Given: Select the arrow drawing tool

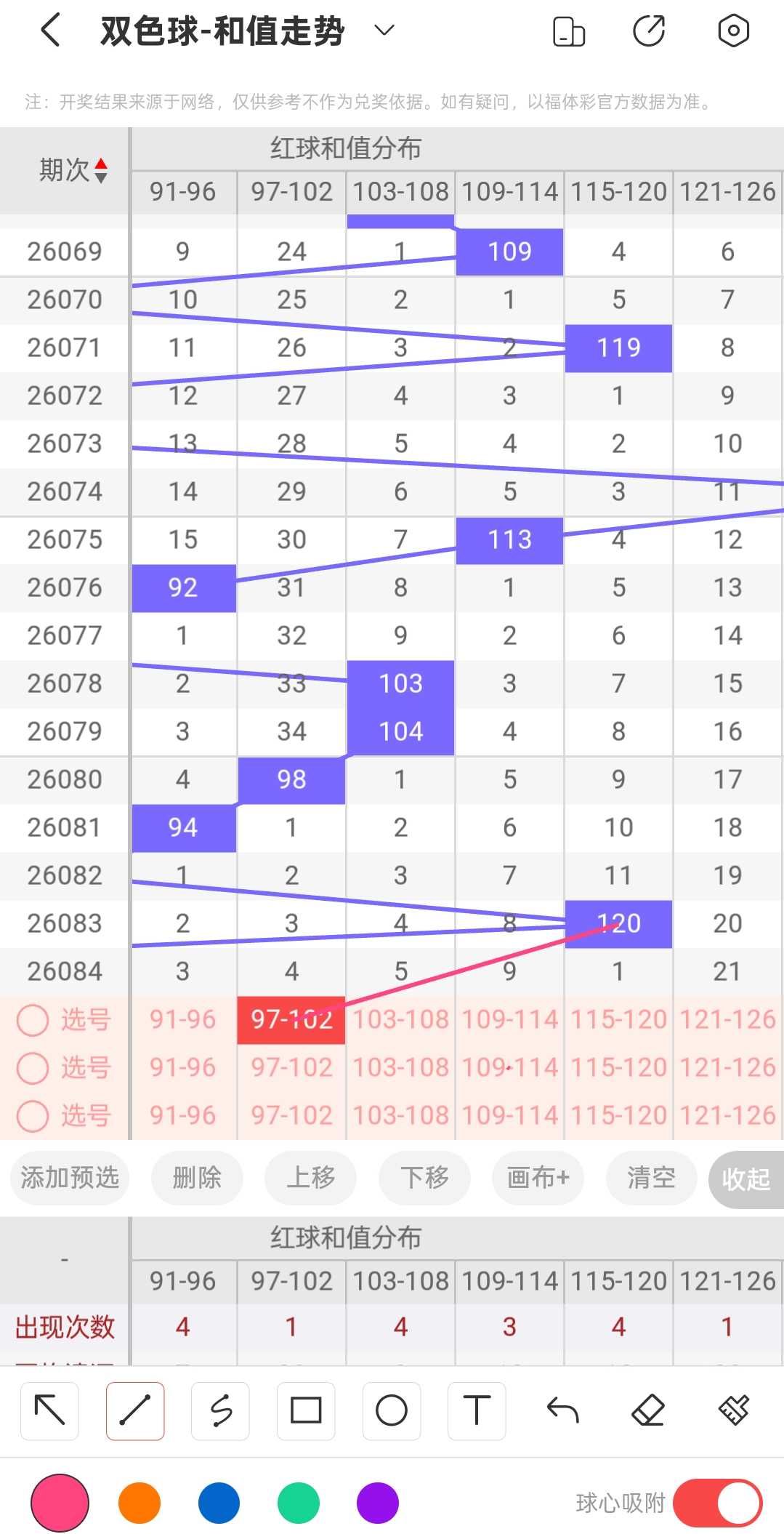Looking at the screenshot, I should coord(49,1411).
